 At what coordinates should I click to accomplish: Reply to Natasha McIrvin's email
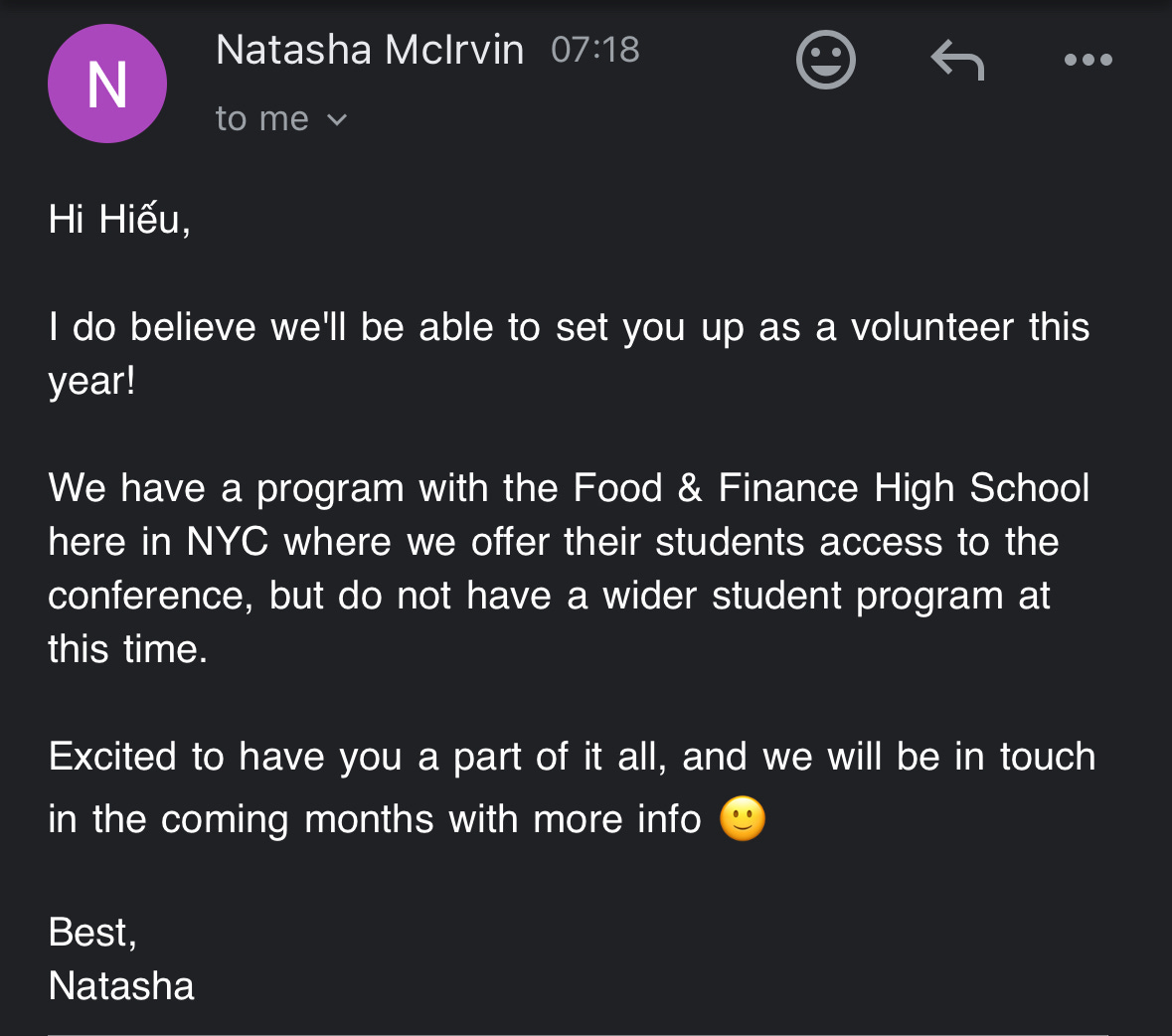957,60
